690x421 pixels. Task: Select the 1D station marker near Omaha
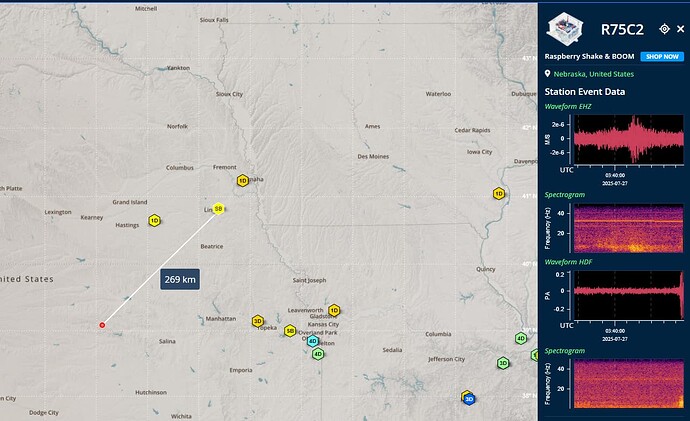click(x=242, y=181)
